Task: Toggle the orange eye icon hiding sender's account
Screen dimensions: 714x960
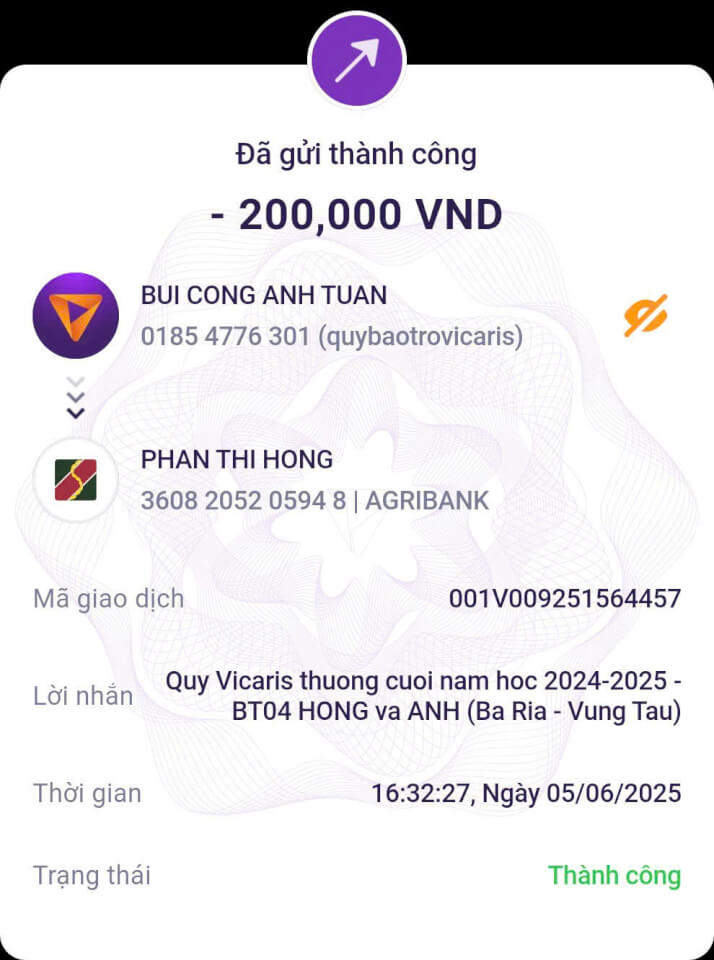Action: 645,316
